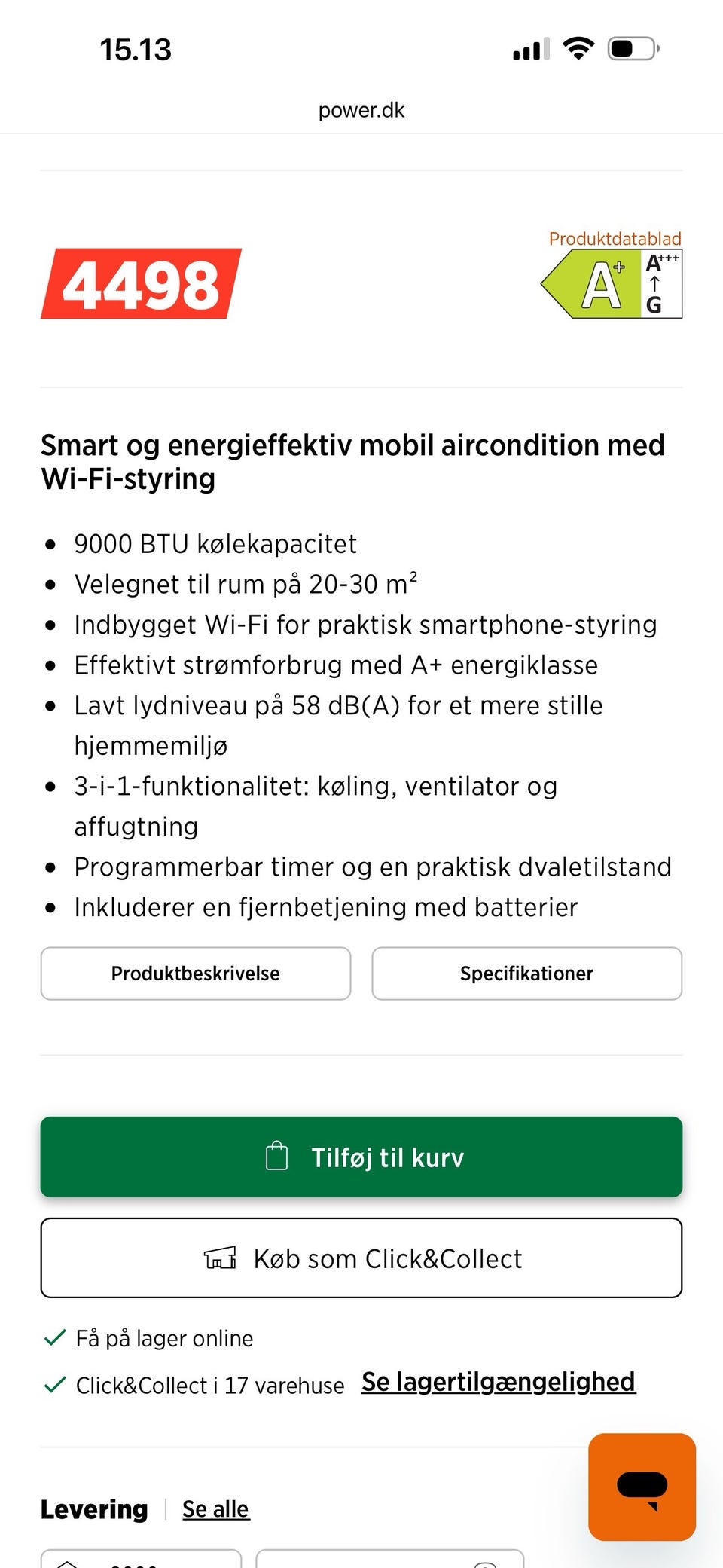Tap the A+ energy label badge
Image resolution: width=723 pixels, height=1568 pixels.
(612, 285)
